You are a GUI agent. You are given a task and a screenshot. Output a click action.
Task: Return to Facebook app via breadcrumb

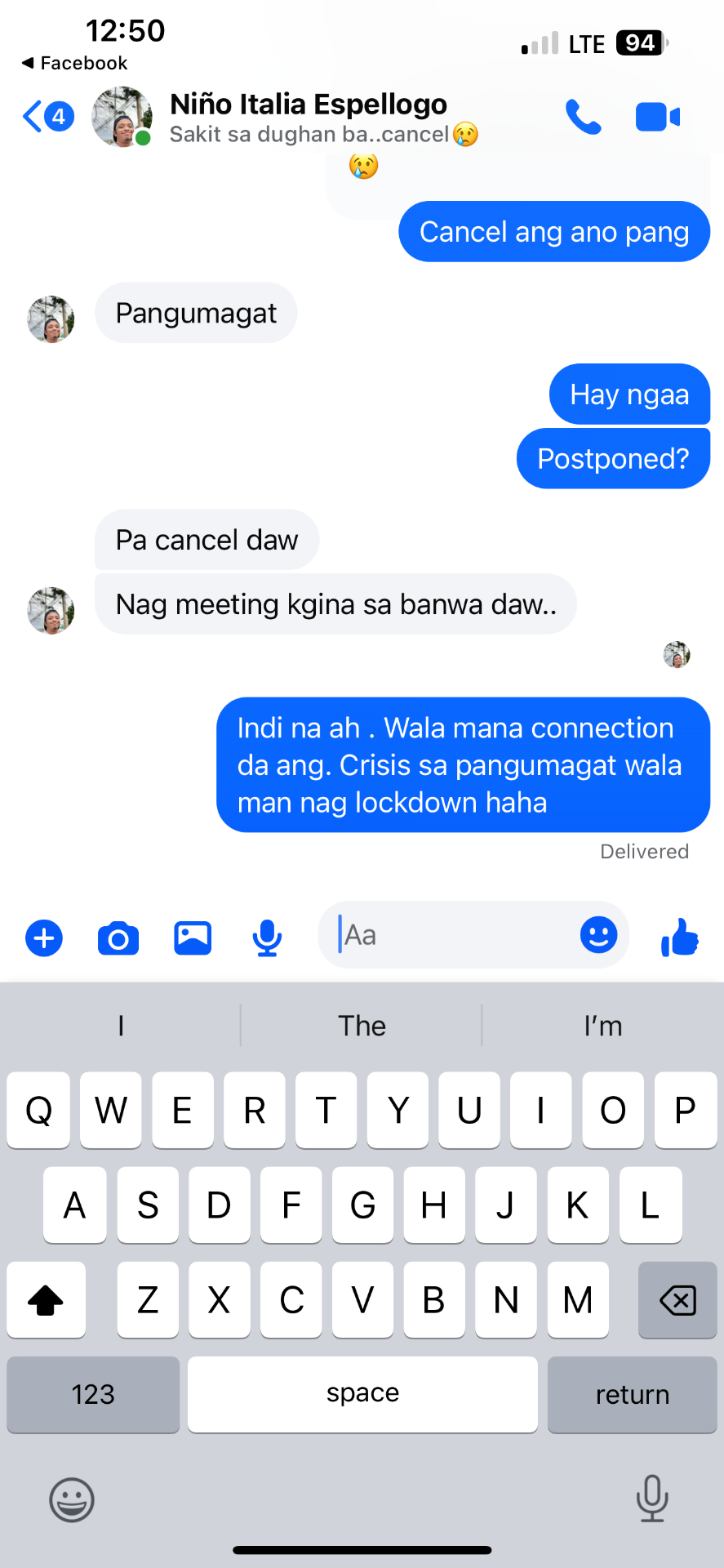coord(74,63)
